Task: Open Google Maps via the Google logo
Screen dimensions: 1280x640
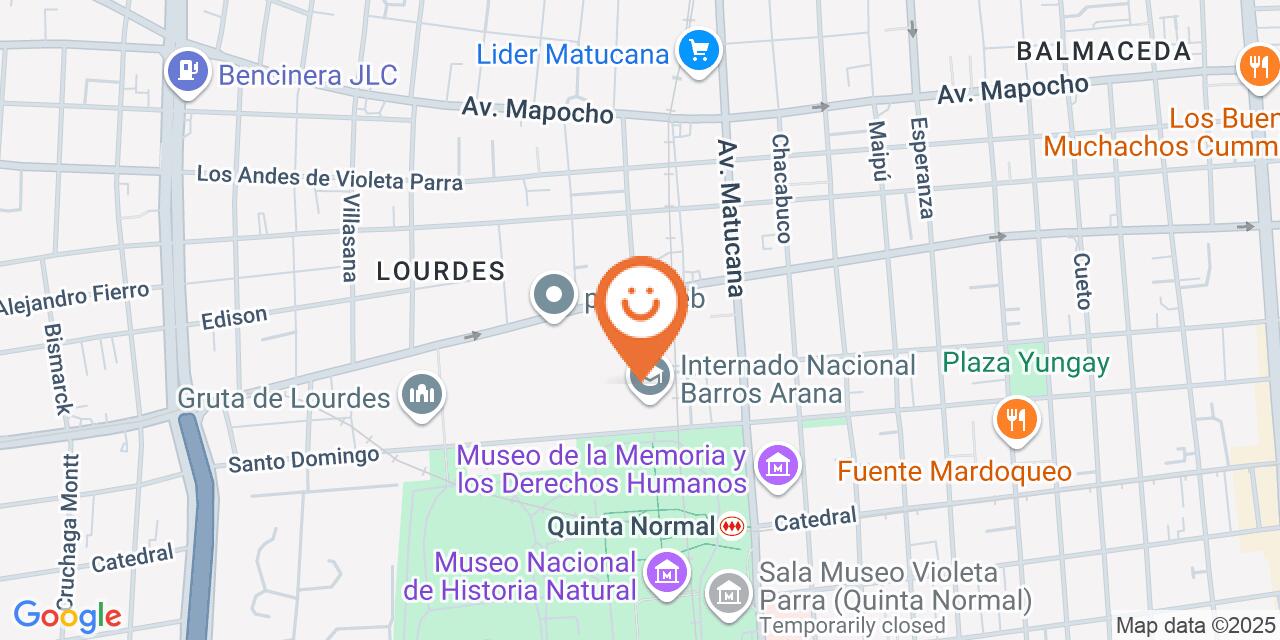Action: click(67, 616)
